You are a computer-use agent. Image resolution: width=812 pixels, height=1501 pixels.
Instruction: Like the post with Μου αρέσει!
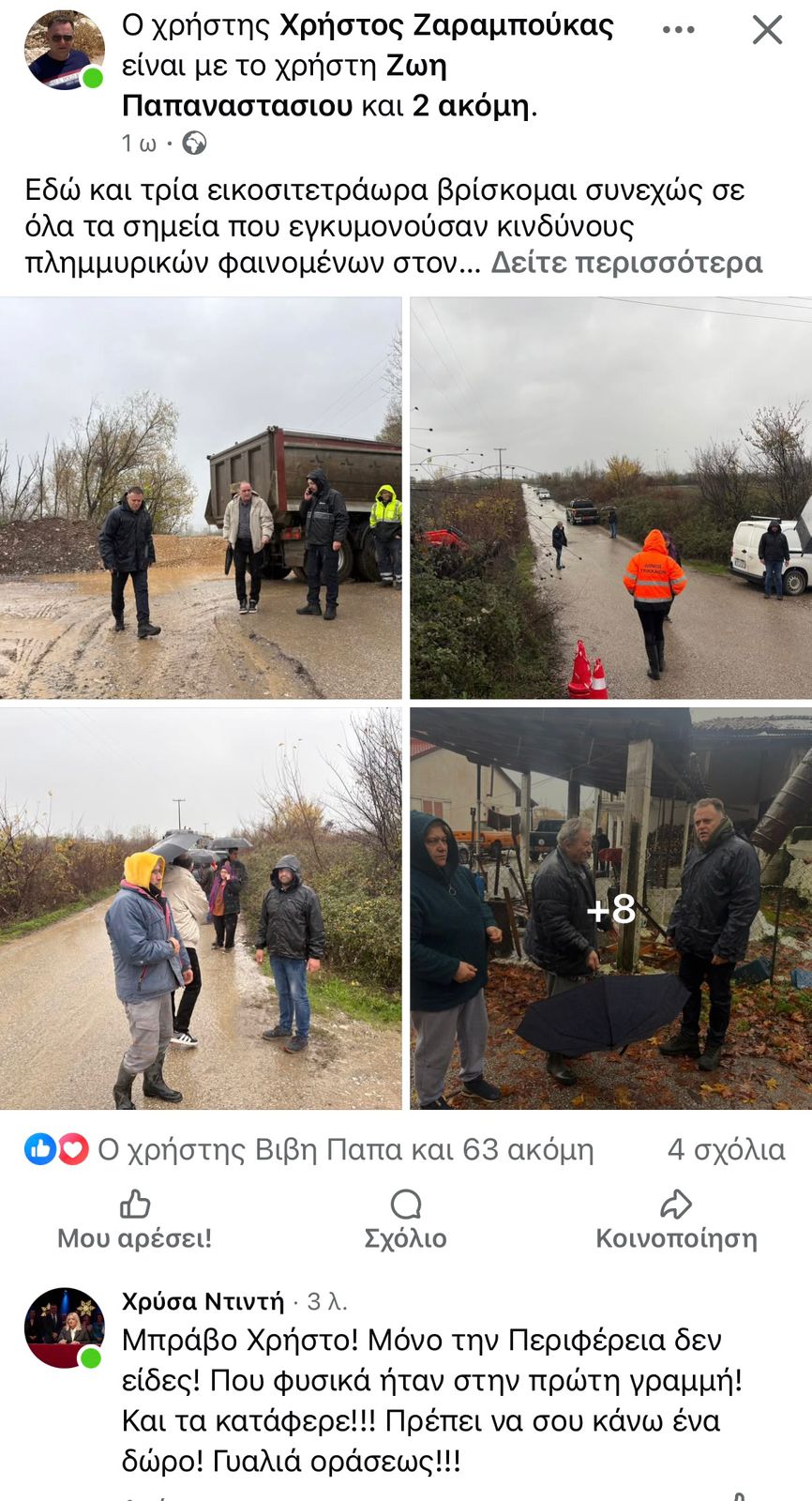(x=134, y=1220)
